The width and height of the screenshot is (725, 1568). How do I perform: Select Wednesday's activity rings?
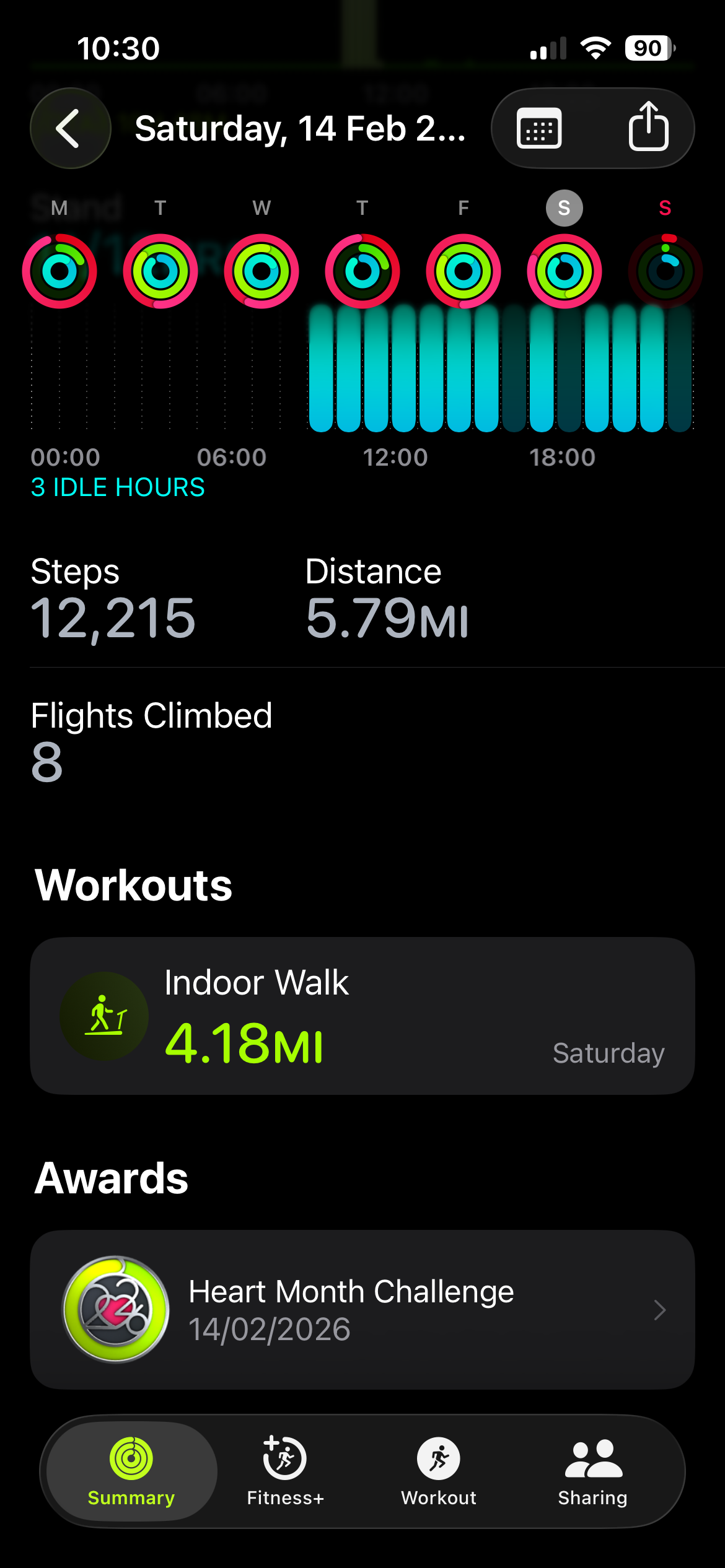pos(261,271)
